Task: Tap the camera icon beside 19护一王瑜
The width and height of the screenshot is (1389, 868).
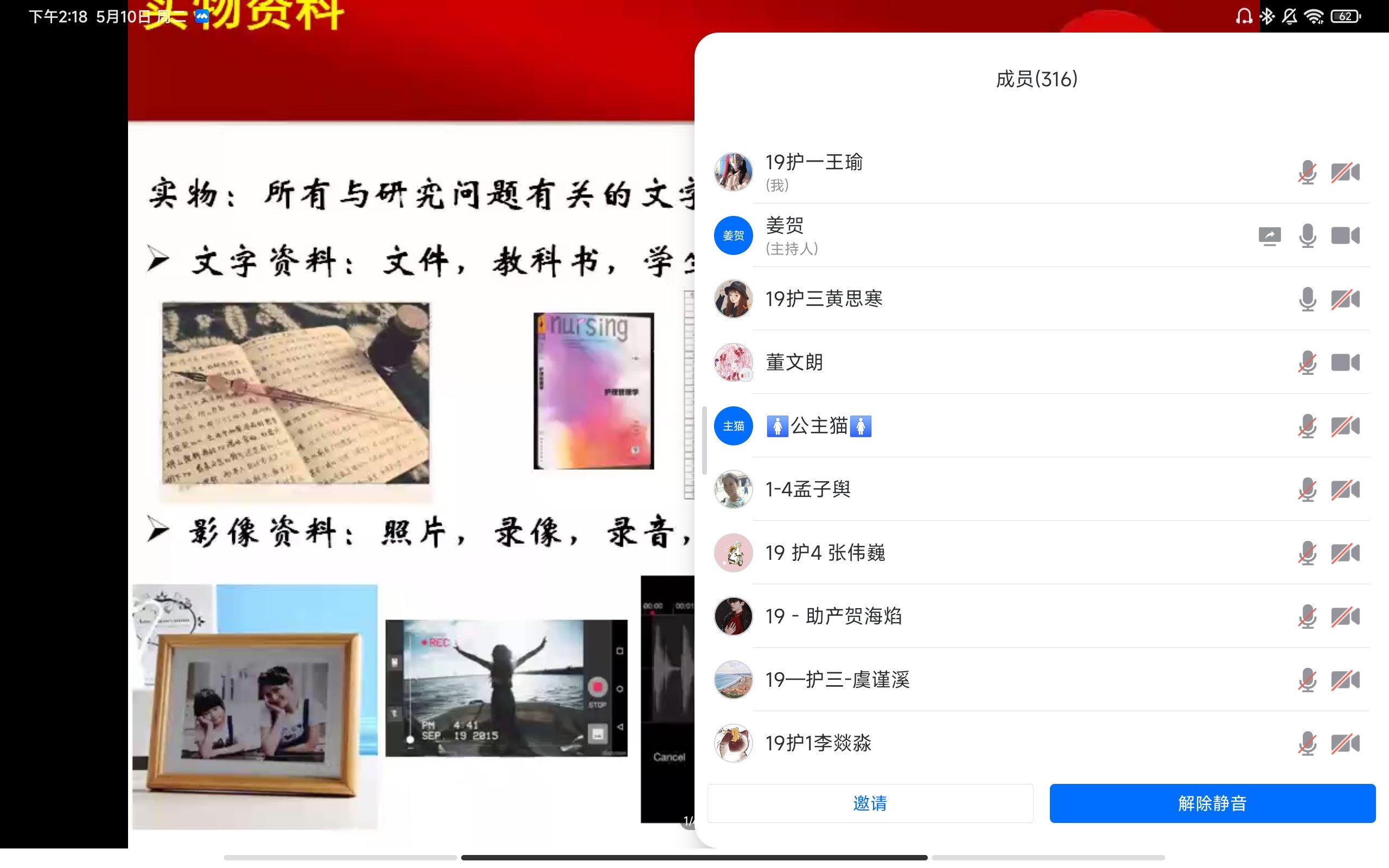Action: [x=1346, y=171]
